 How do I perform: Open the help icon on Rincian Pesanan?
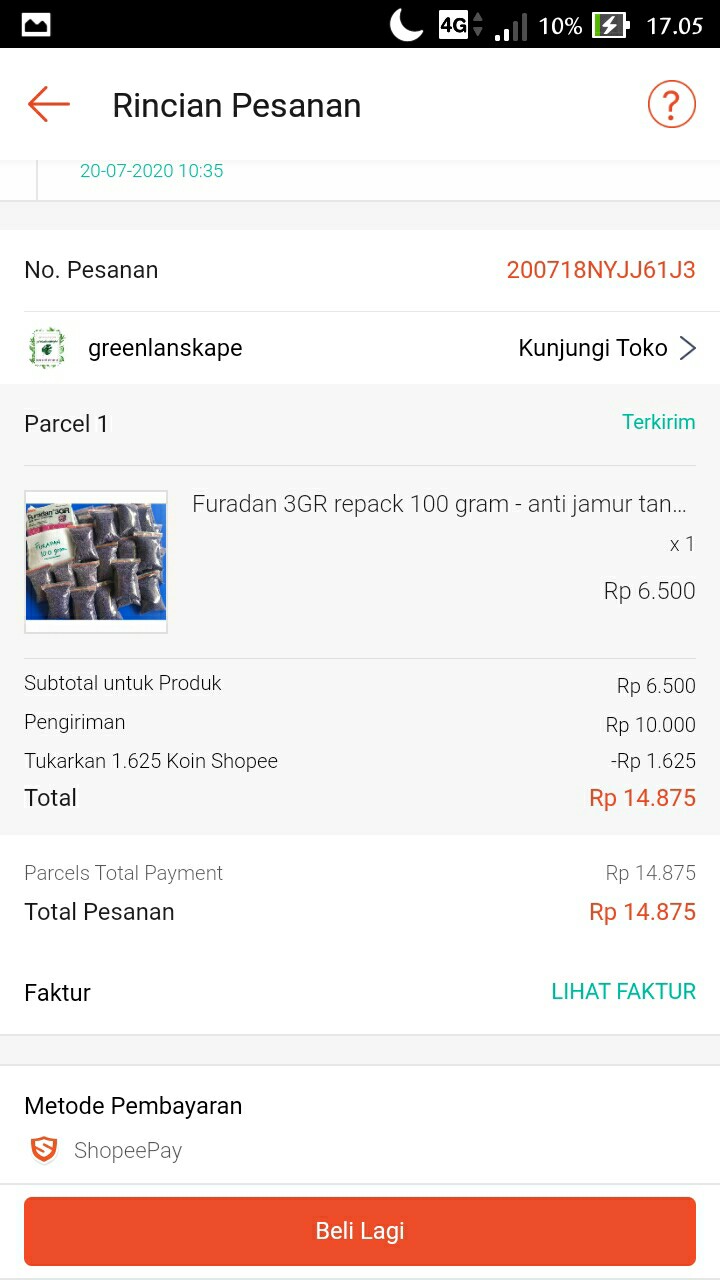coord(671,103)
